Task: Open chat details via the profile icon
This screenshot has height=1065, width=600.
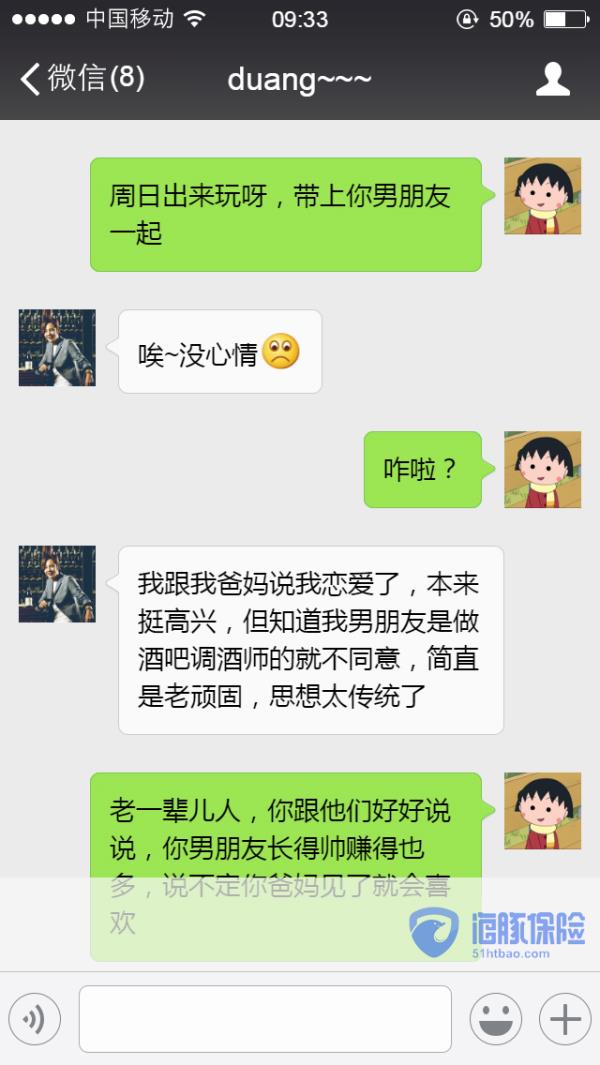Action: tap(553, 79)
